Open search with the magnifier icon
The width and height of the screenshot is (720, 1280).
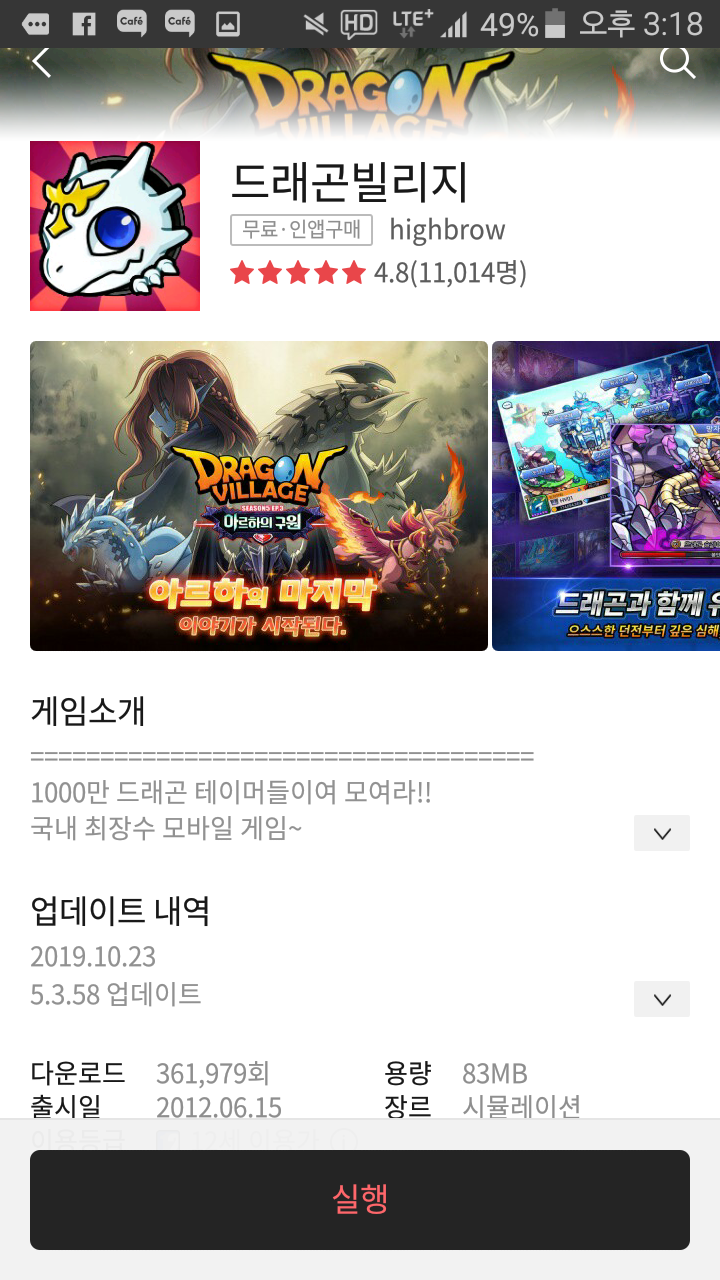[x=677, y=62]
